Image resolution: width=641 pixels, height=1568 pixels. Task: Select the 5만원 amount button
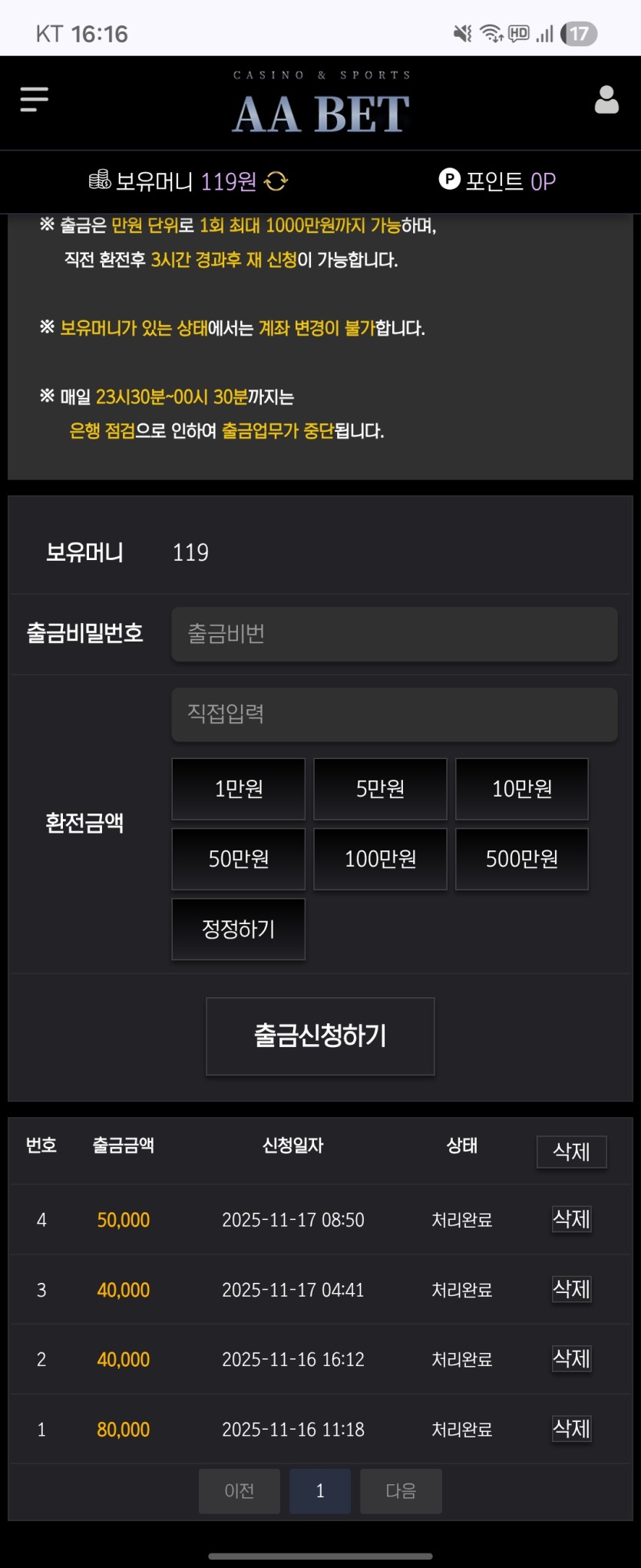[380, 789]
